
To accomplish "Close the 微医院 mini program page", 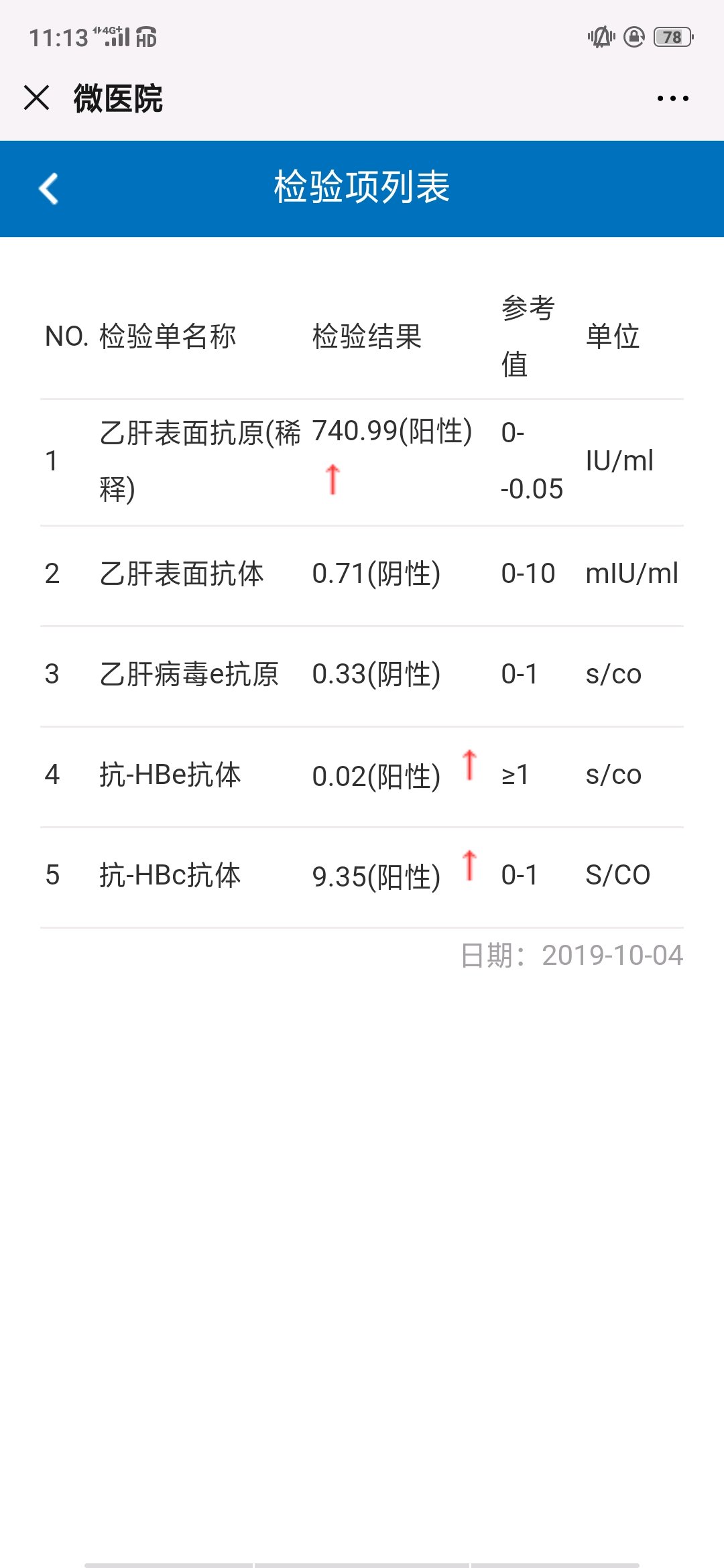I will click(36, 98).
